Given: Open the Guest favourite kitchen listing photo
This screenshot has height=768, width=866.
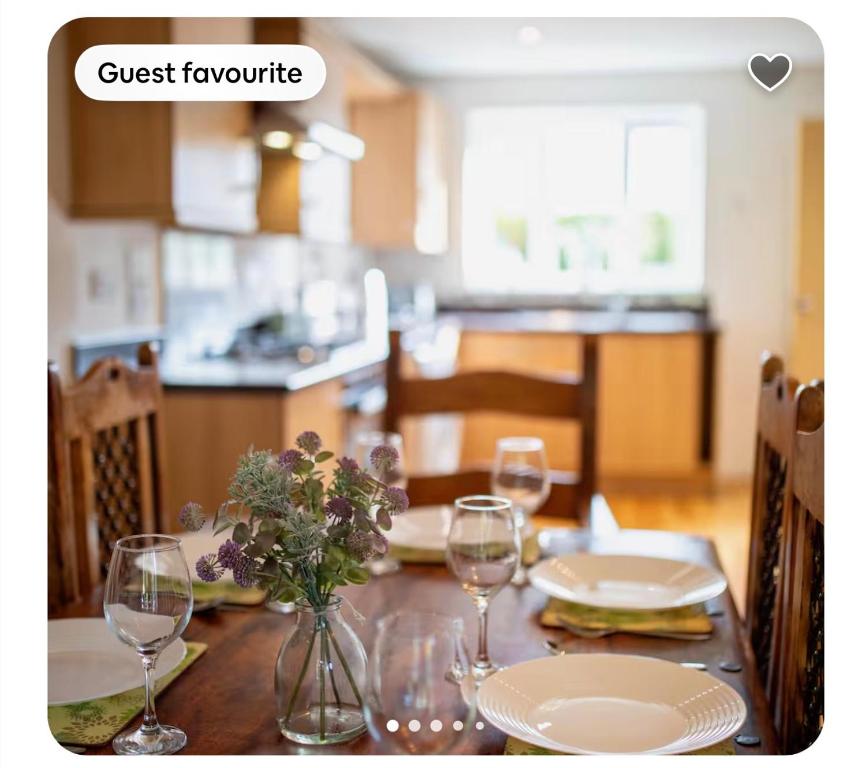Looking at the screenshot, I should 435,400.
